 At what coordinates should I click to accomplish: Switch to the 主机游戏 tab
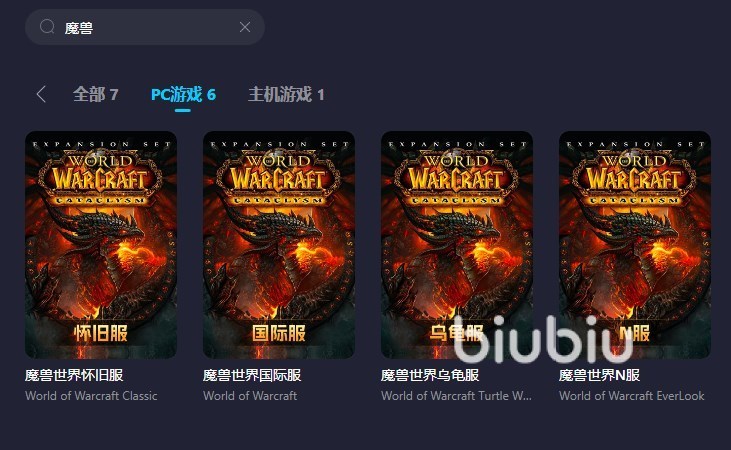[286, 94]
